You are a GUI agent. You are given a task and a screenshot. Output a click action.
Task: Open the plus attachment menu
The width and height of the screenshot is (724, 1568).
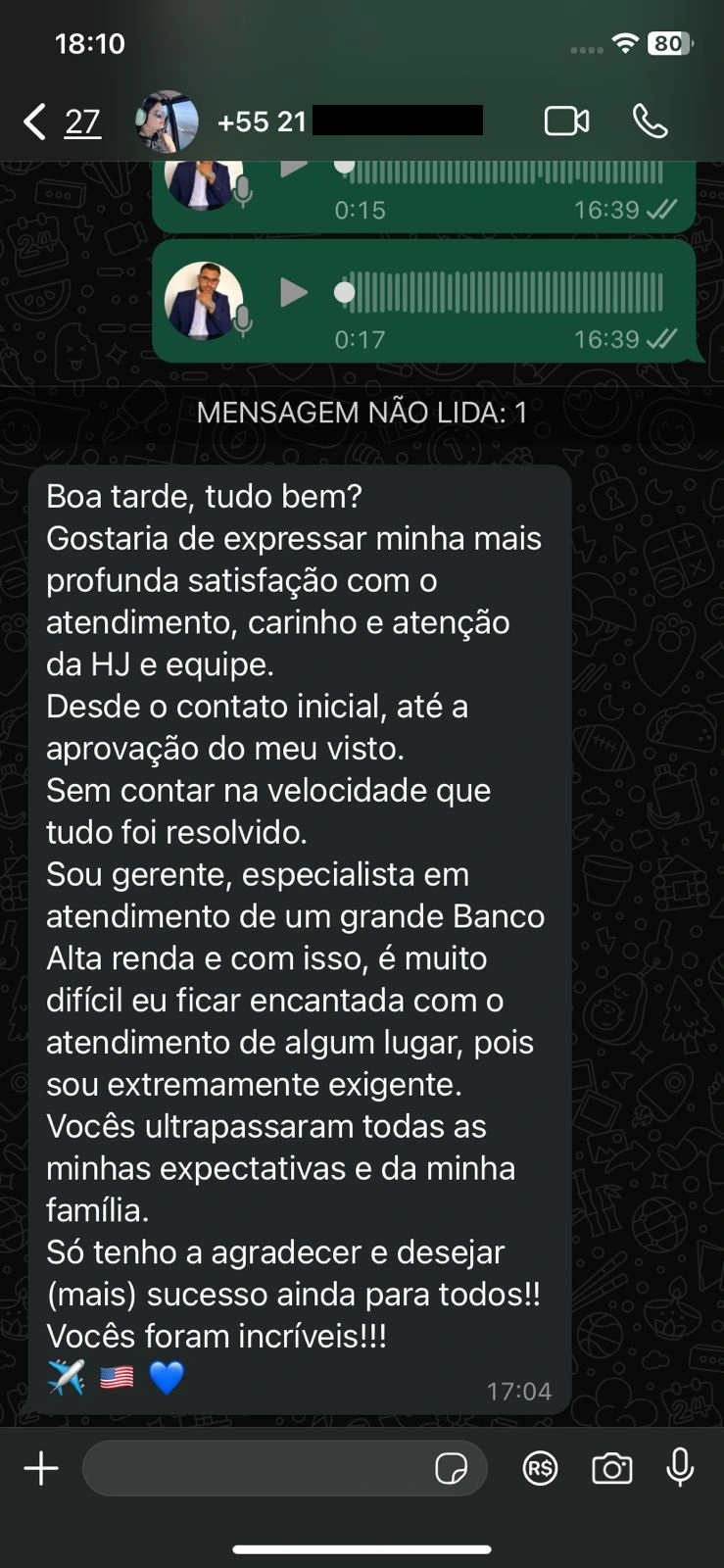41,1468
